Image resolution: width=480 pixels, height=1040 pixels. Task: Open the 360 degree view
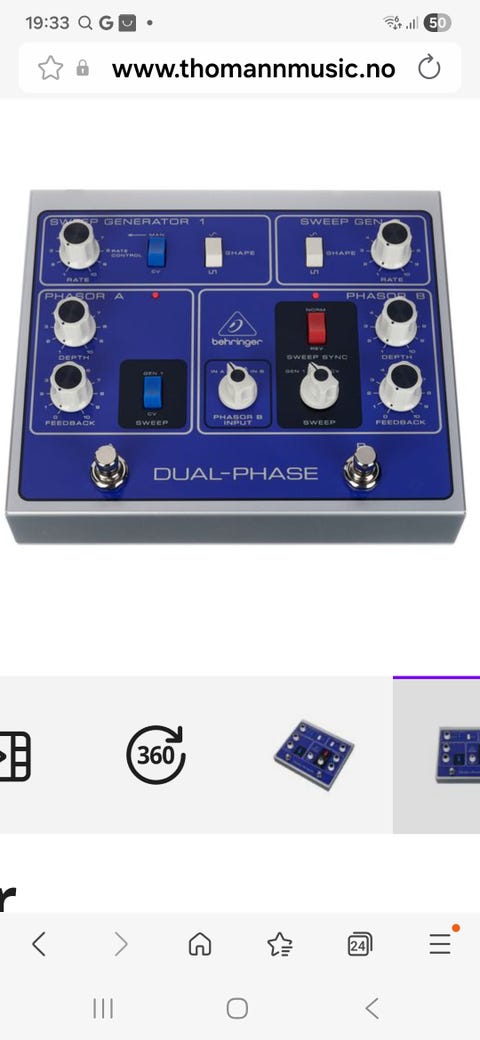(x=156, y=755)
